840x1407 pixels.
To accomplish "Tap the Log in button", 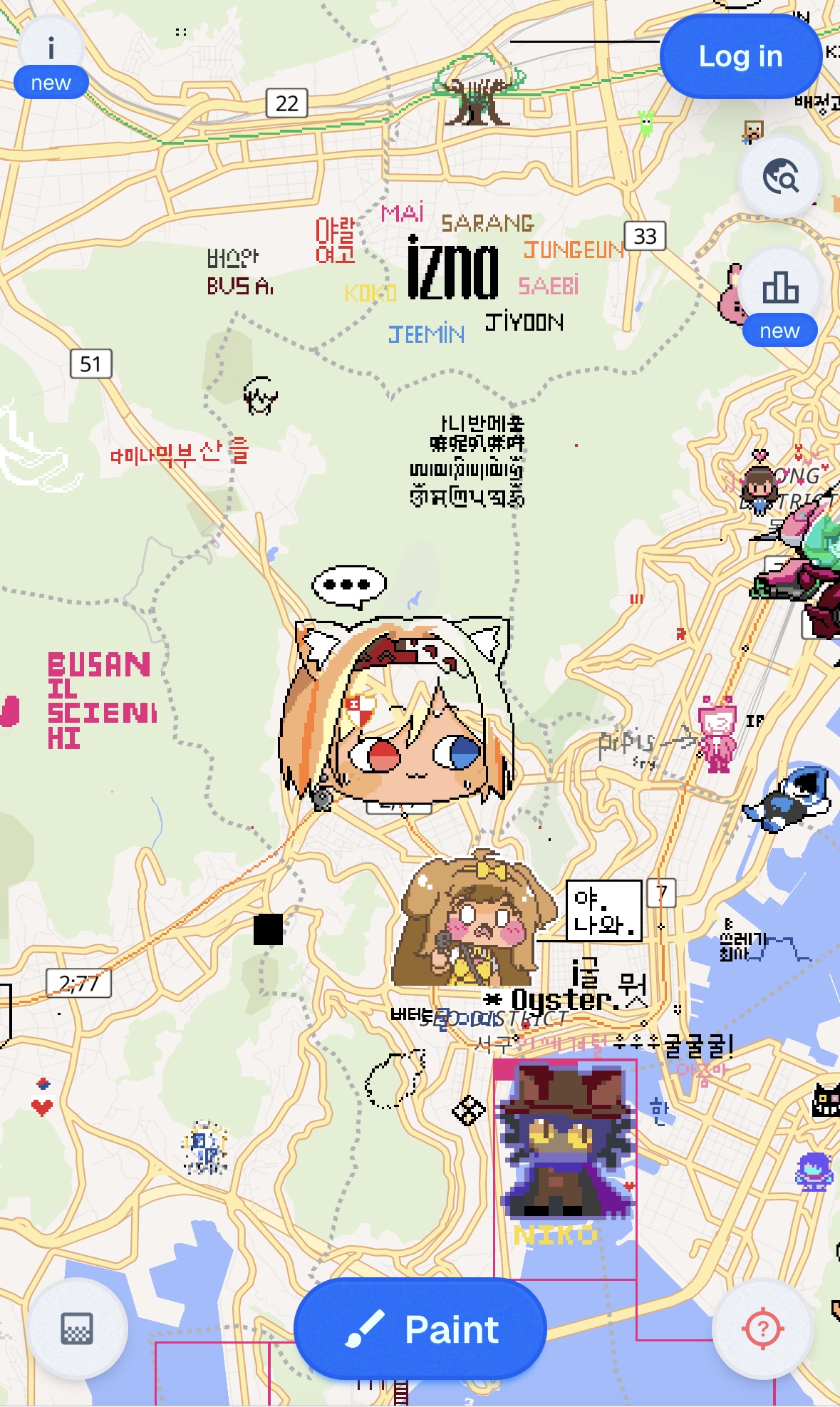I will [x=740, y=56].
